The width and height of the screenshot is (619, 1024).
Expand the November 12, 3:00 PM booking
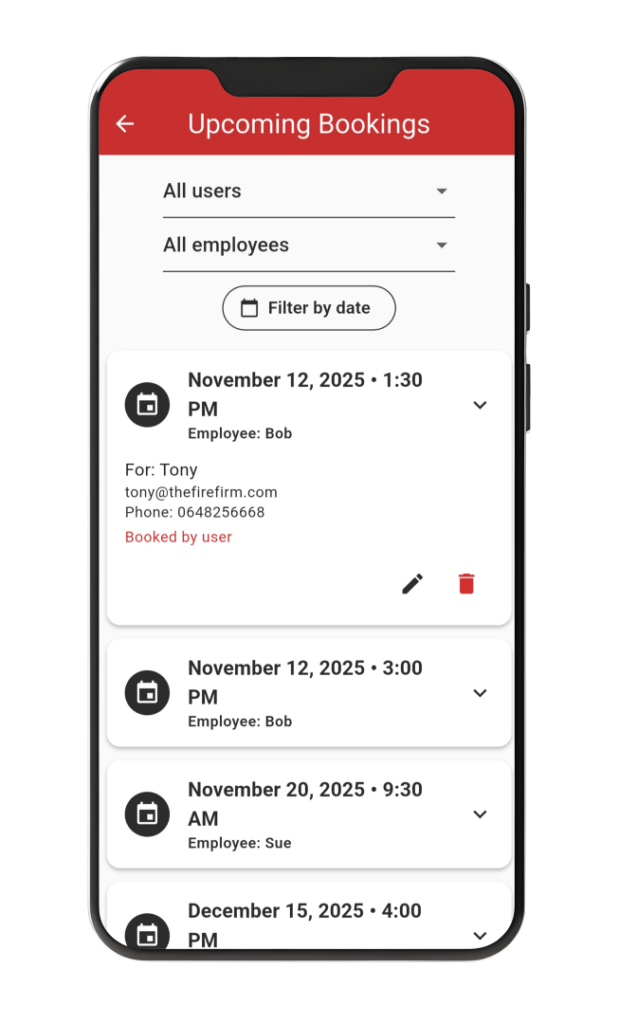tap(480, 693)
